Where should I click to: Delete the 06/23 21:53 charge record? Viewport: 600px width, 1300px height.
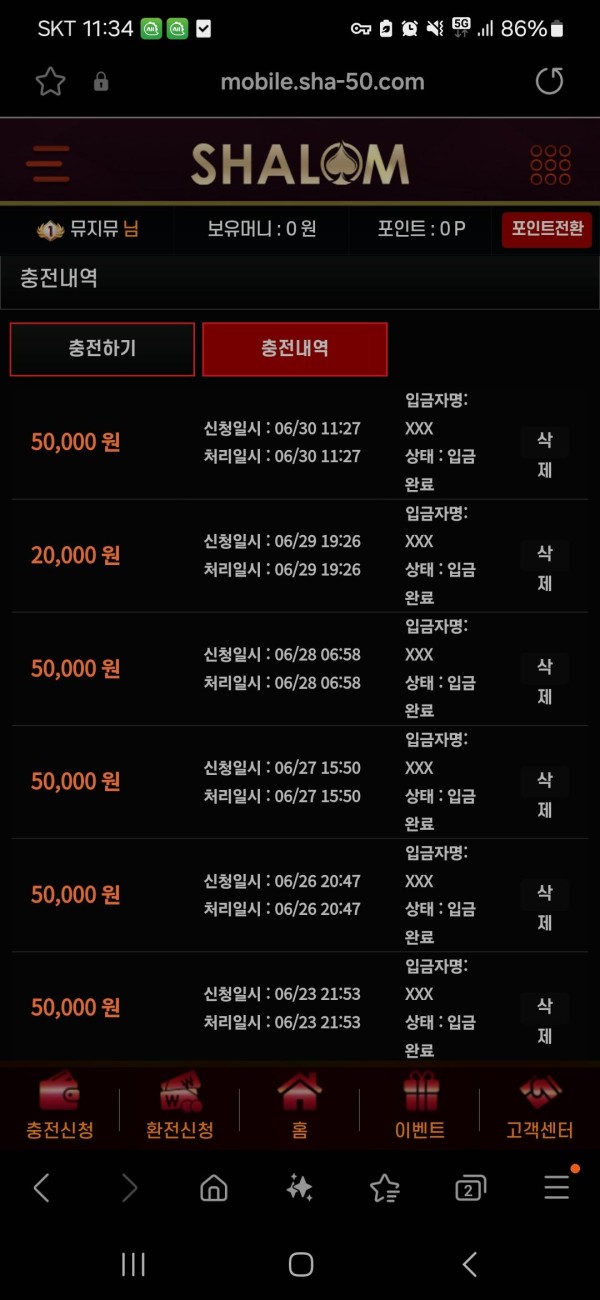pyautogui.click(x=544, y=1020)
